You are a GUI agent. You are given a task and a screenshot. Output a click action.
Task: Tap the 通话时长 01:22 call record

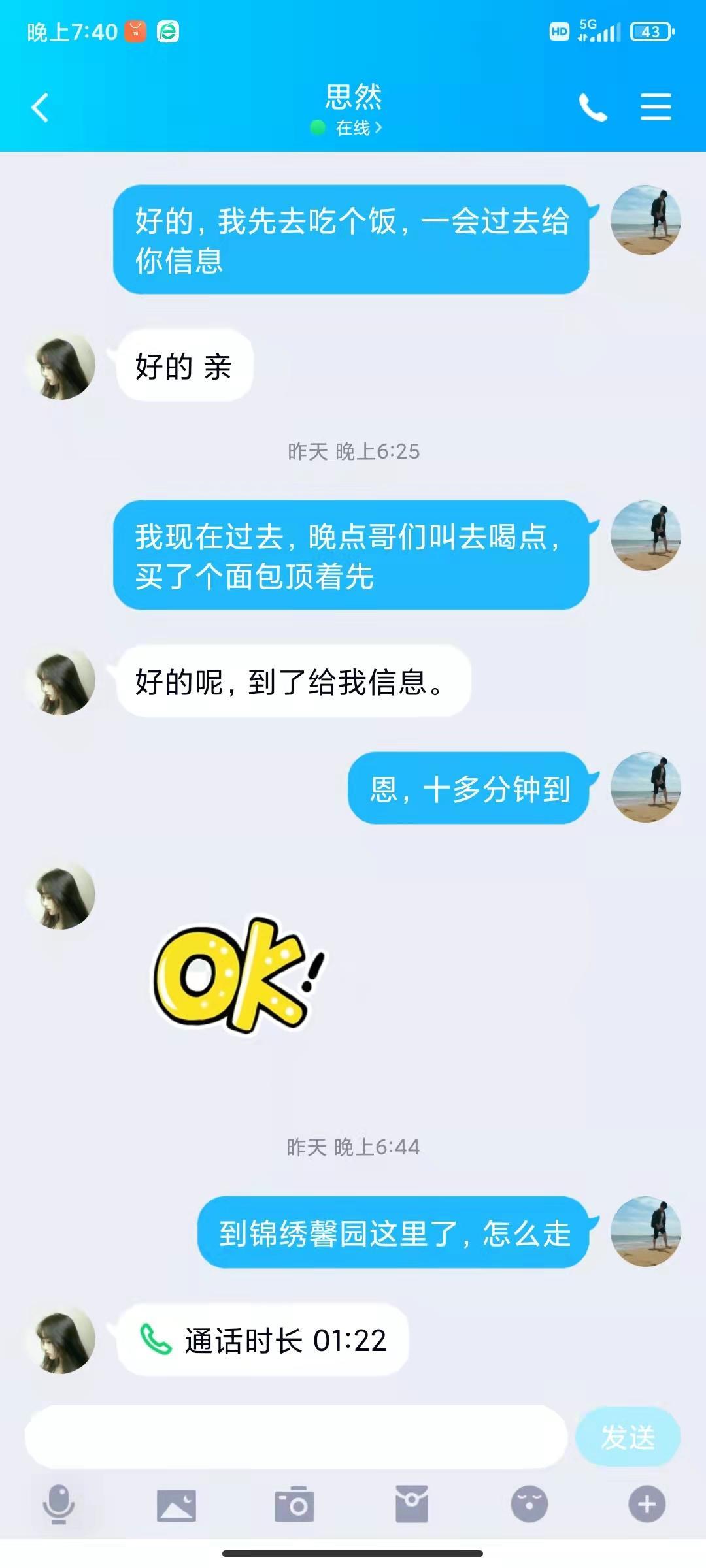[x=263, y=1340]
